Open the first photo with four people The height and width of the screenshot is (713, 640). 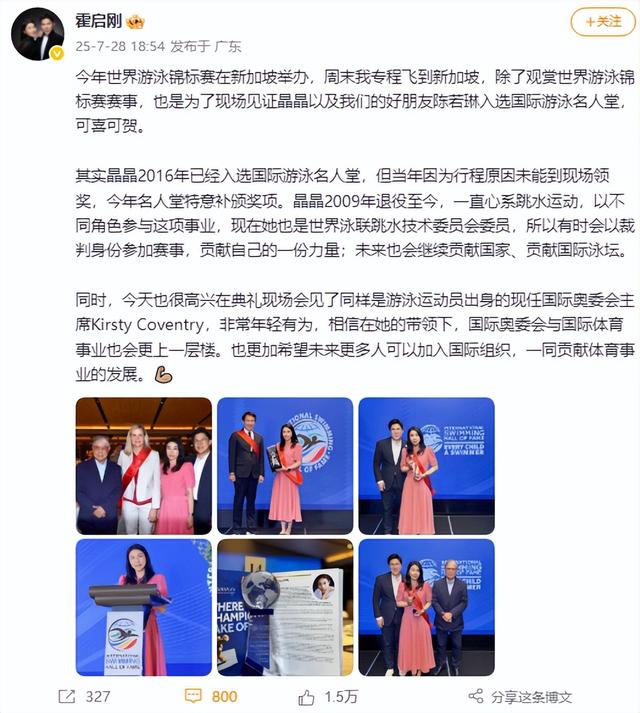[x=144, y=465]
